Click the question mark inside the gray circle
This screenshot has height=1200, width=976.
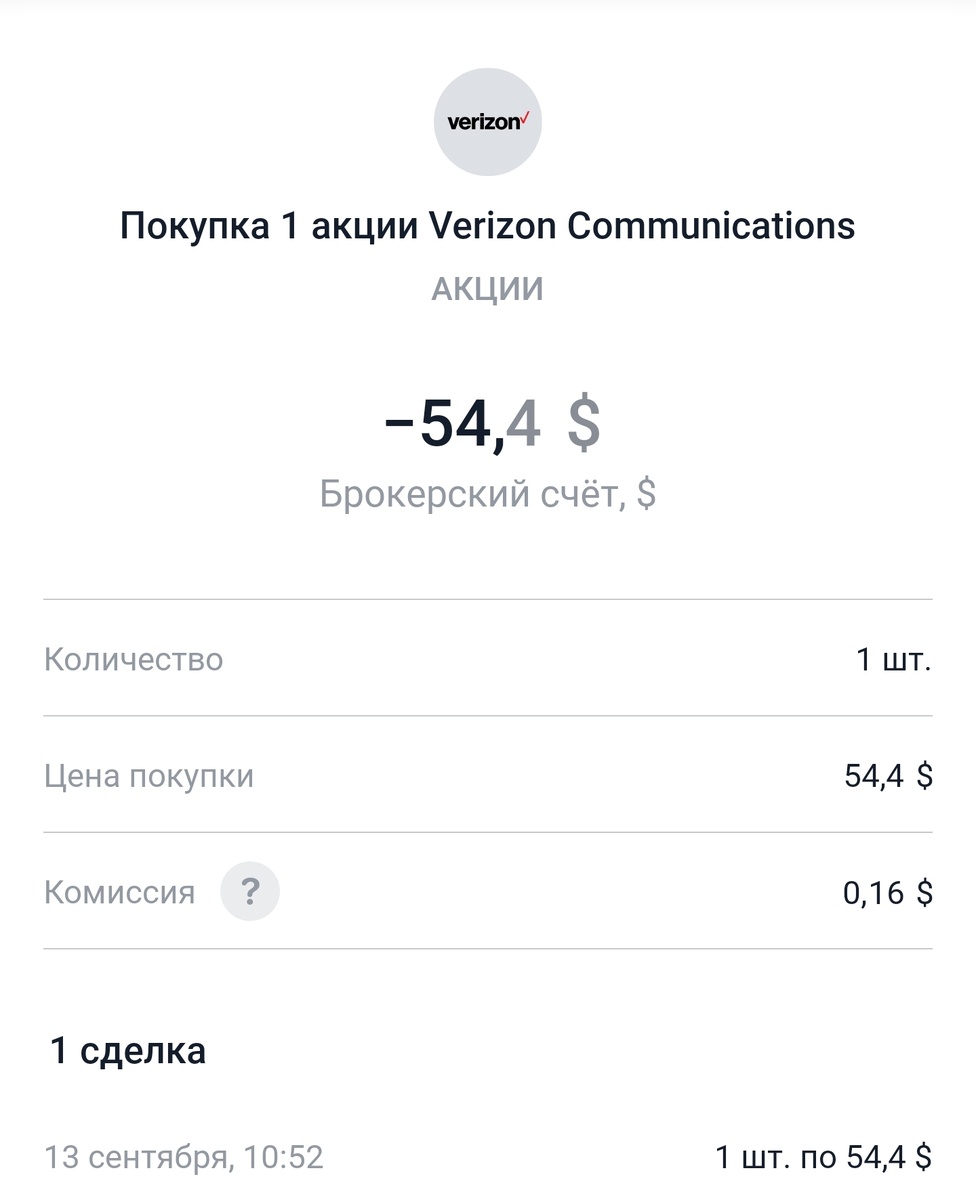(250, 891)
